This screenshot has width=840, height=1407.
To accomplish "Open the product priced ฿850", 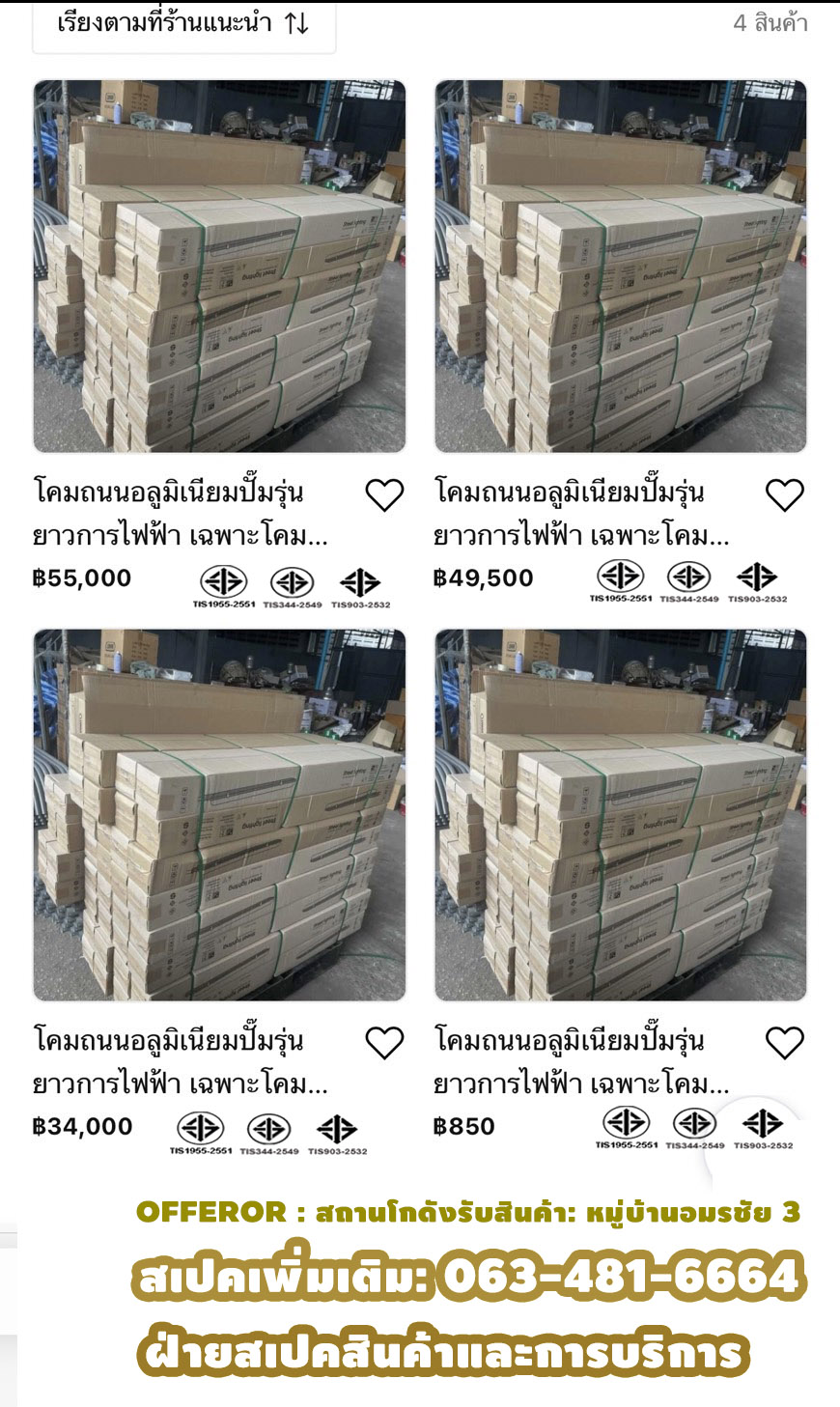I will 620,815.
